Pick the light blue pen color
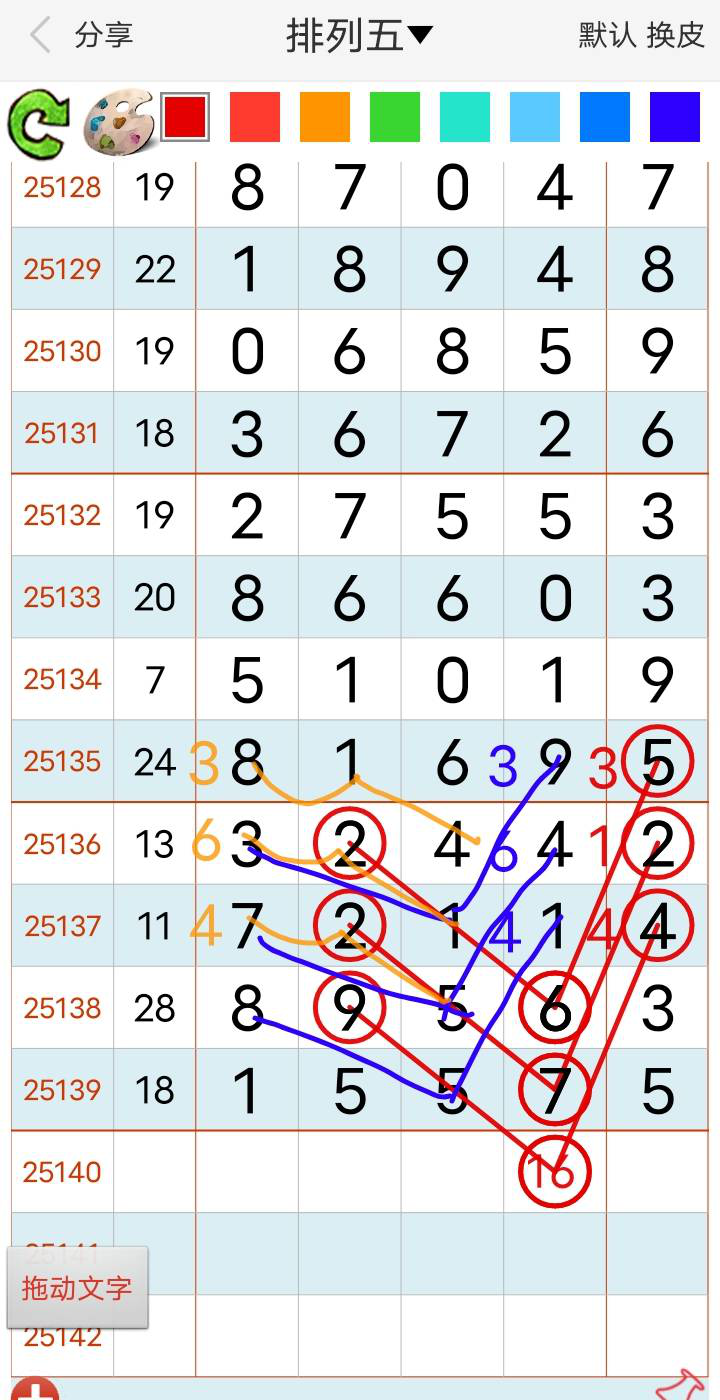Image resolution: width=720 pixels, height=1400 pixels. pyautogui.click(x=535, y=117)
